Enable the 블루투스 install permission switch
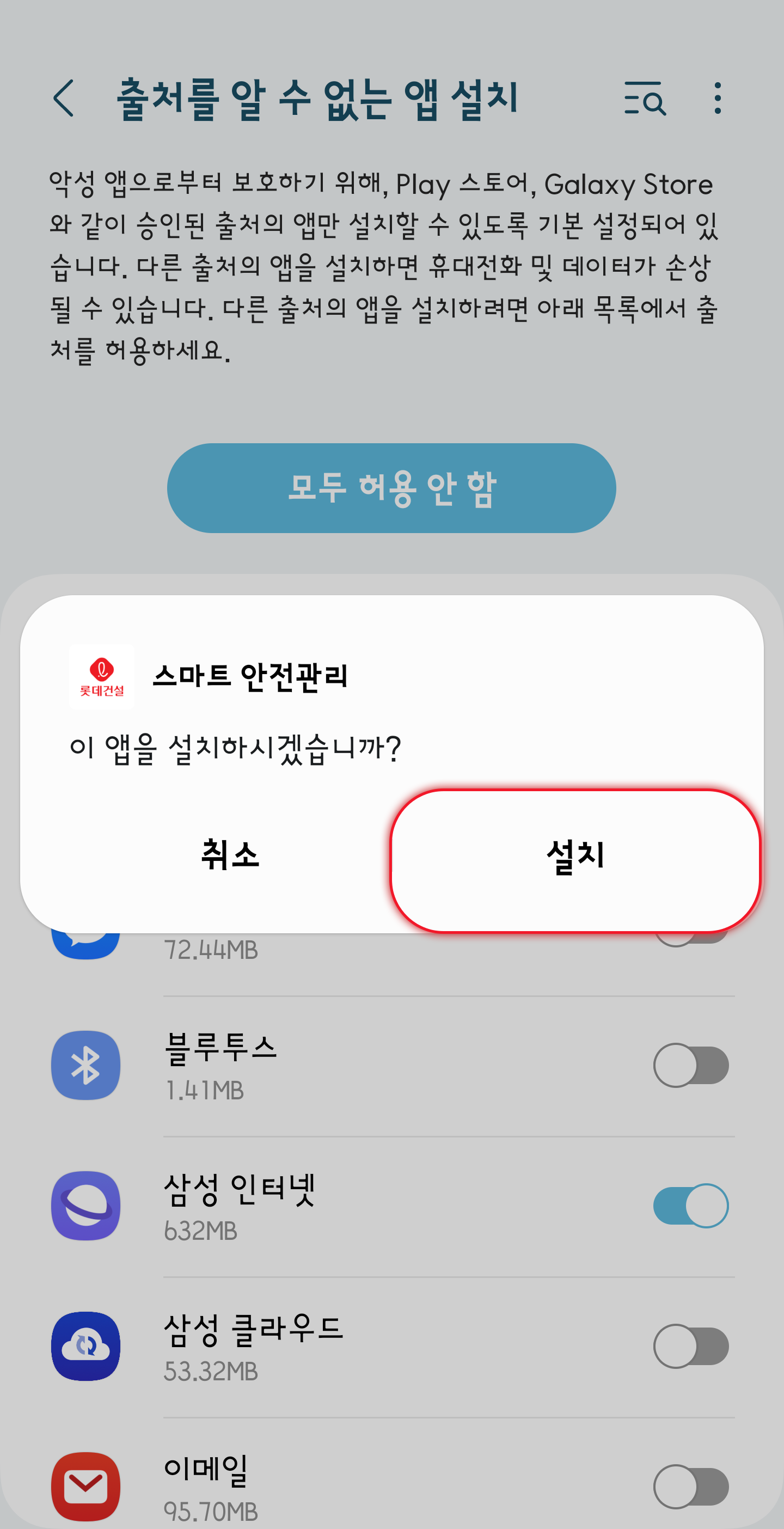Viewport: 784px width, 1529px height. point(690,1066)
